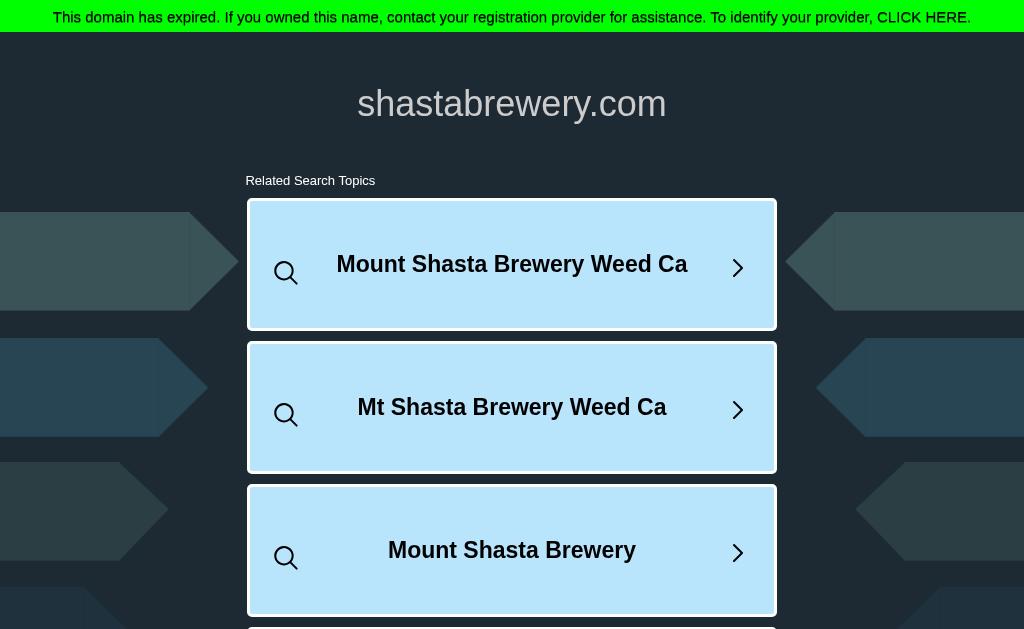Screen dimensions: 1024x629
Task: Select Mt Shasta Brewery Weed Ca result
Action: (511, 408)
